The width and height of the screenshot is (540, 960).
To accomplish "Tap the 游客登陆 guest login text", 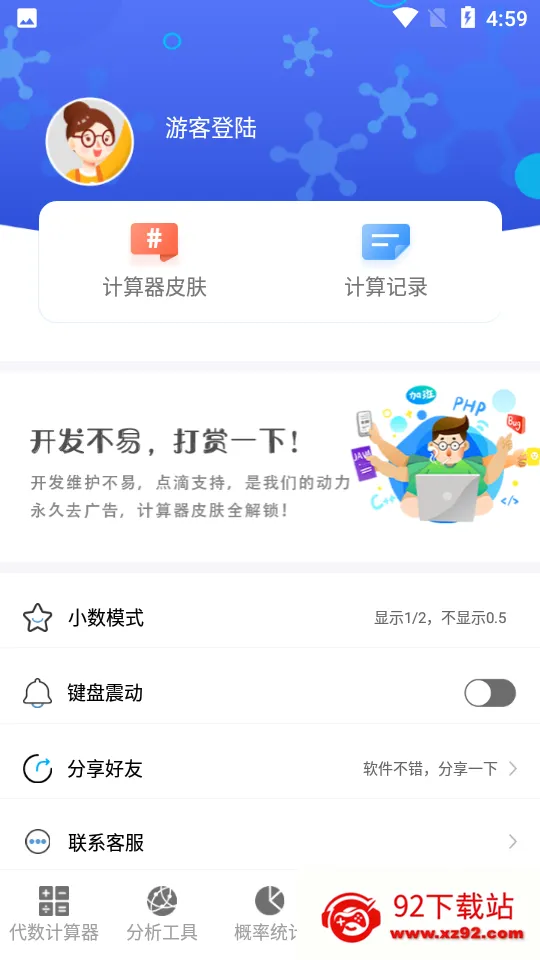I will click(211, 128).
